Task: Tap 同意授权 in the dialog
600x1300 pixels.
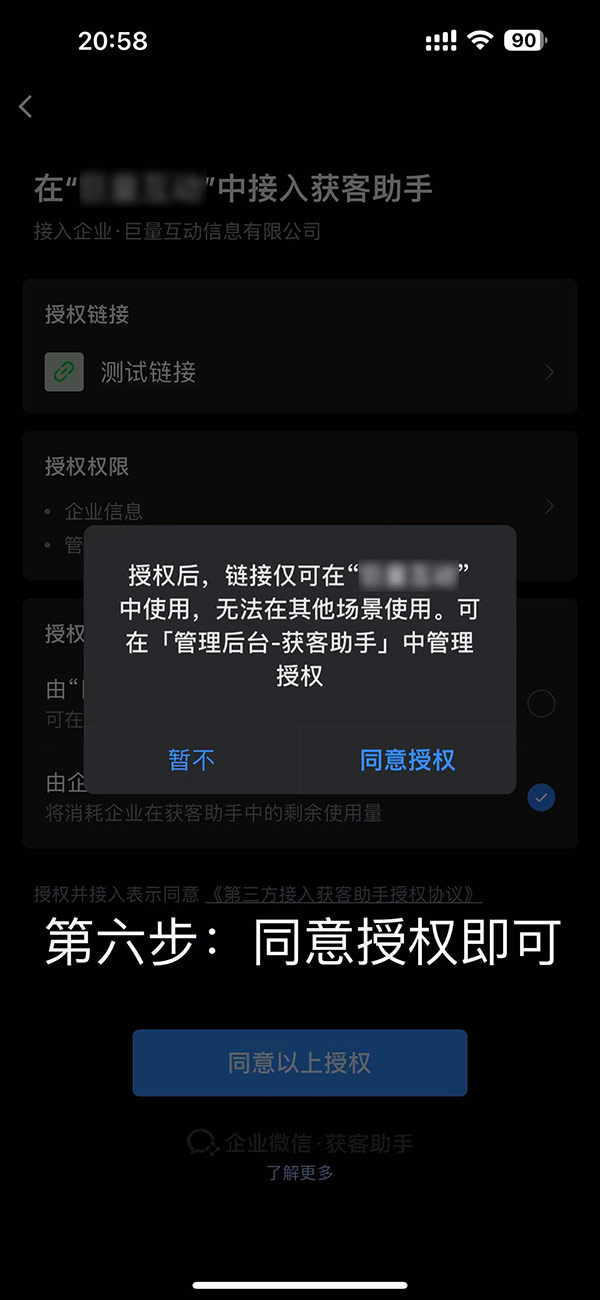Action: tap(407, 760)
